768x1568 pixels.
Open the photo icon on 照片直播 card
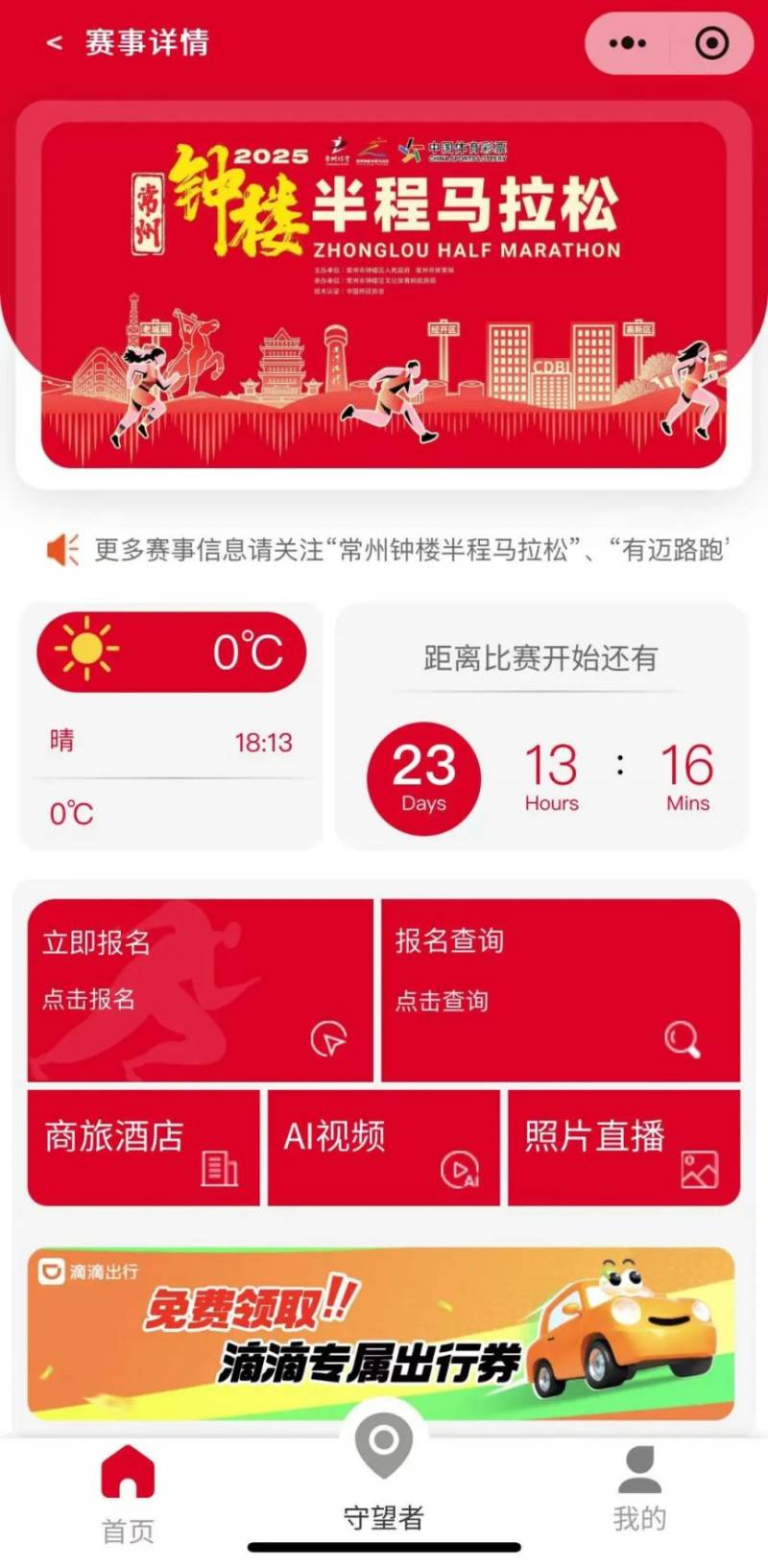(x=701, y=1168)
